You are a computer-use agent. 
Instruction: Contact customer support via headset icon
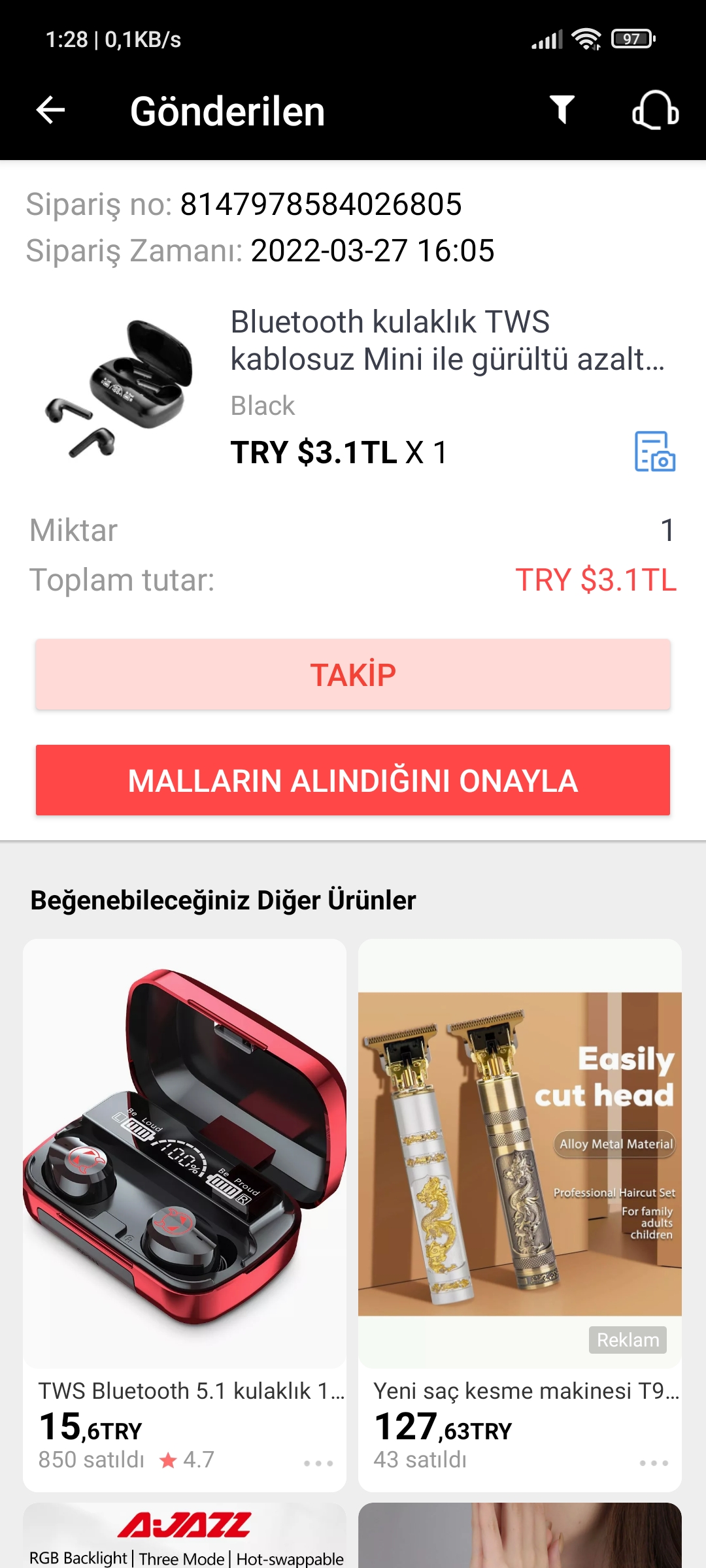pos(655,110)
